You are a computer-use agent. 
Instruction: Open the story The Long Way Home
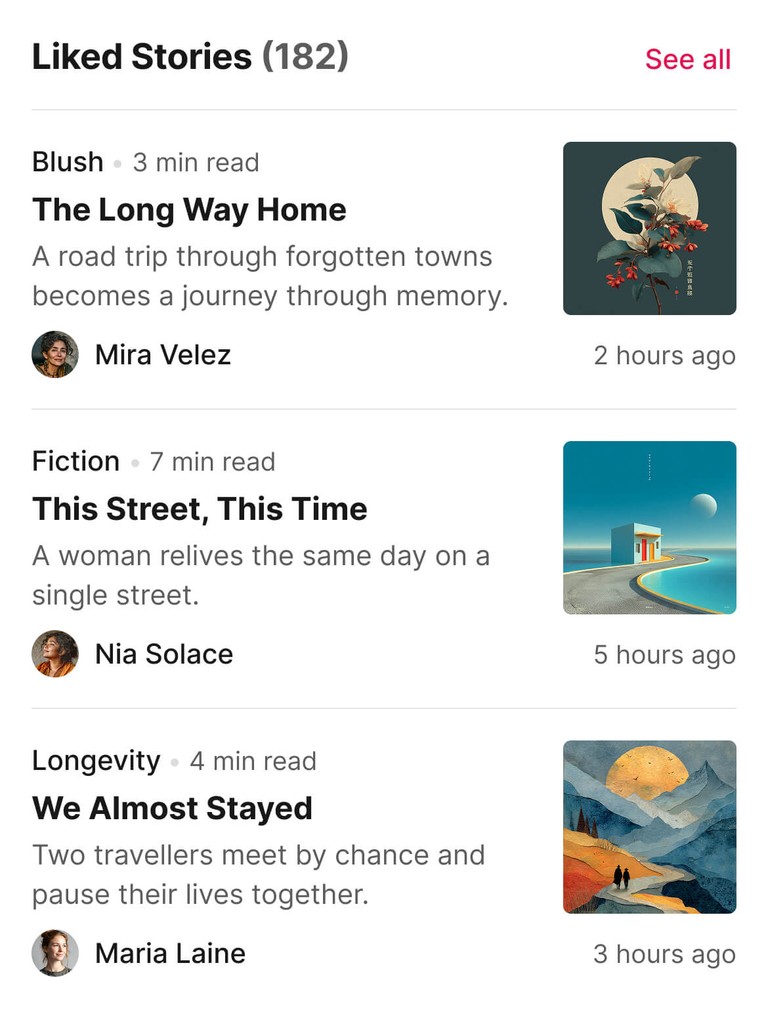coord(189,210)
